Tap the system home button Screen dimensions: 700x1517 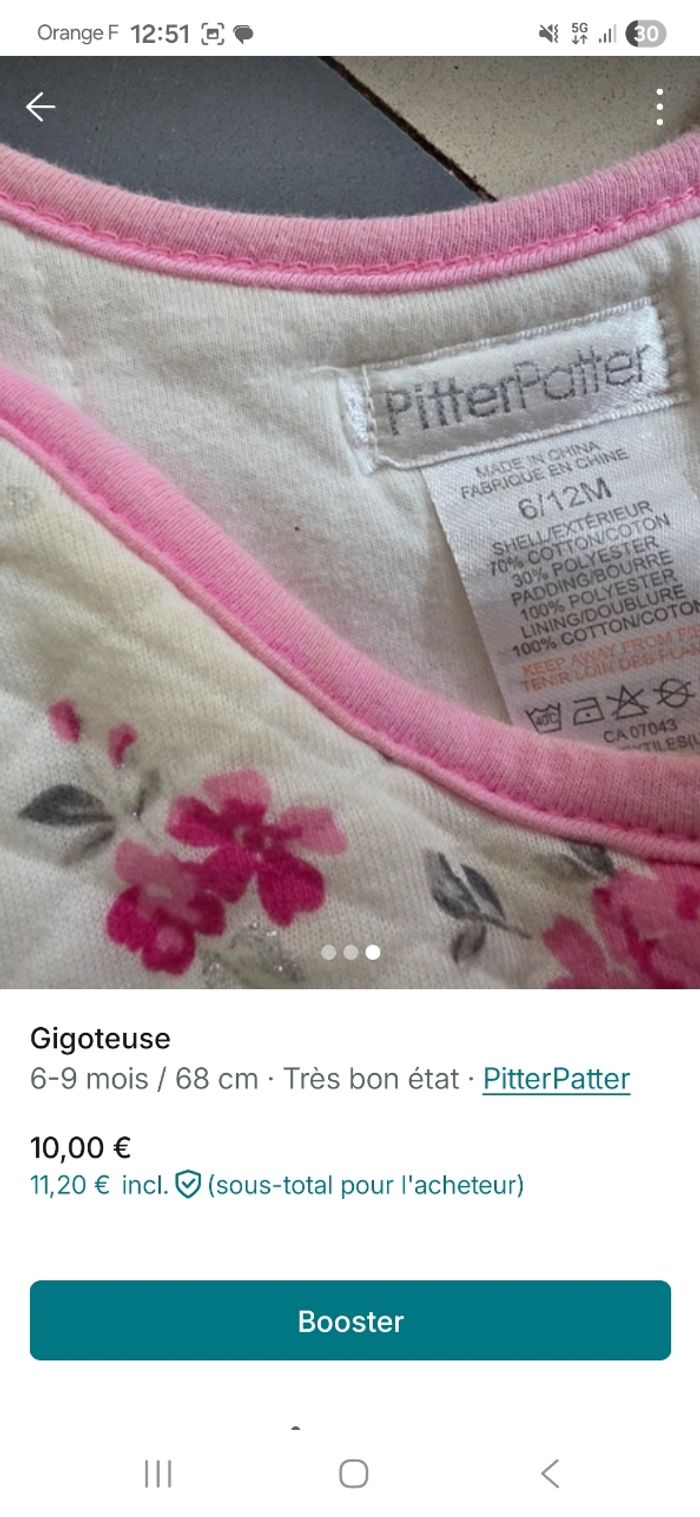click(x=353, y=1473)
